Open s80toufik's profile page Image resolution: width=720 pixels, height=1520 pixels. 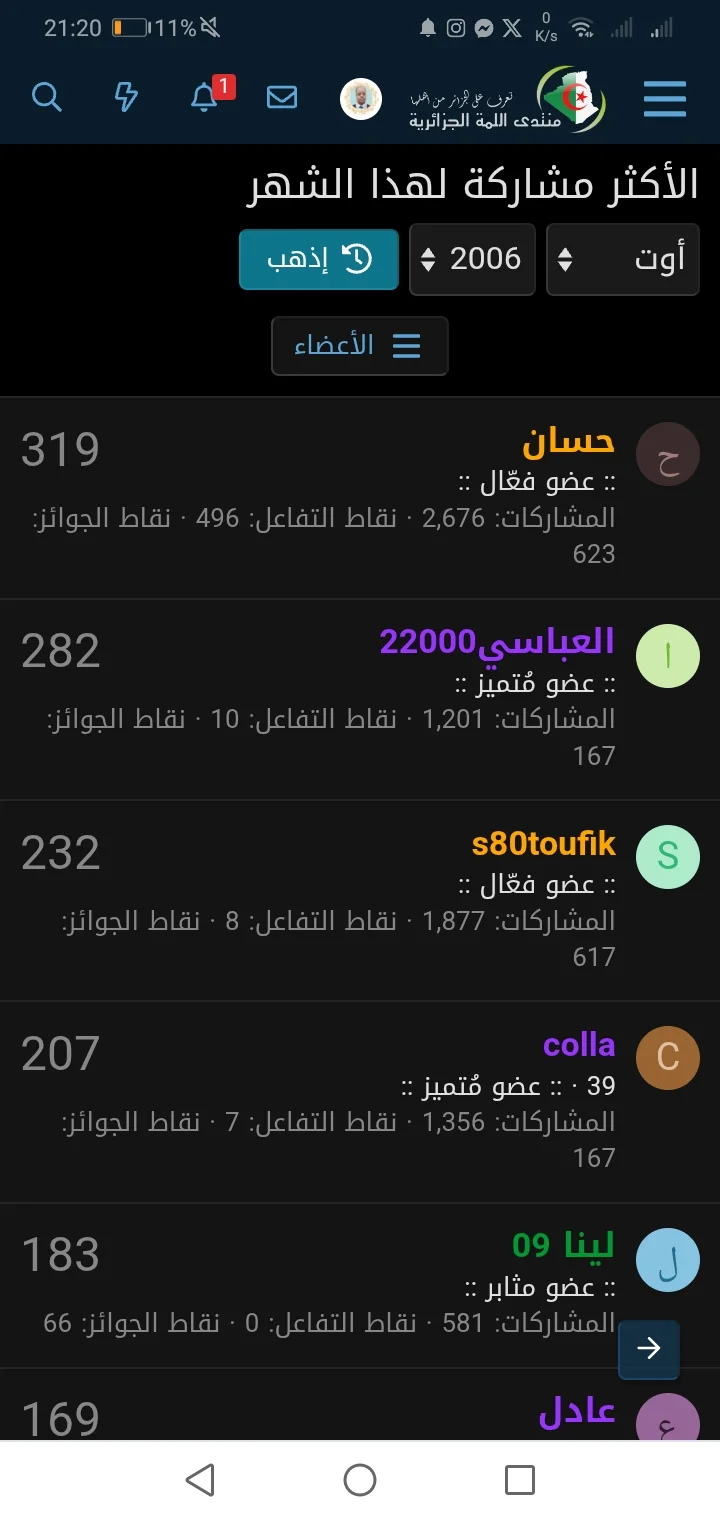tap(543, 844)
